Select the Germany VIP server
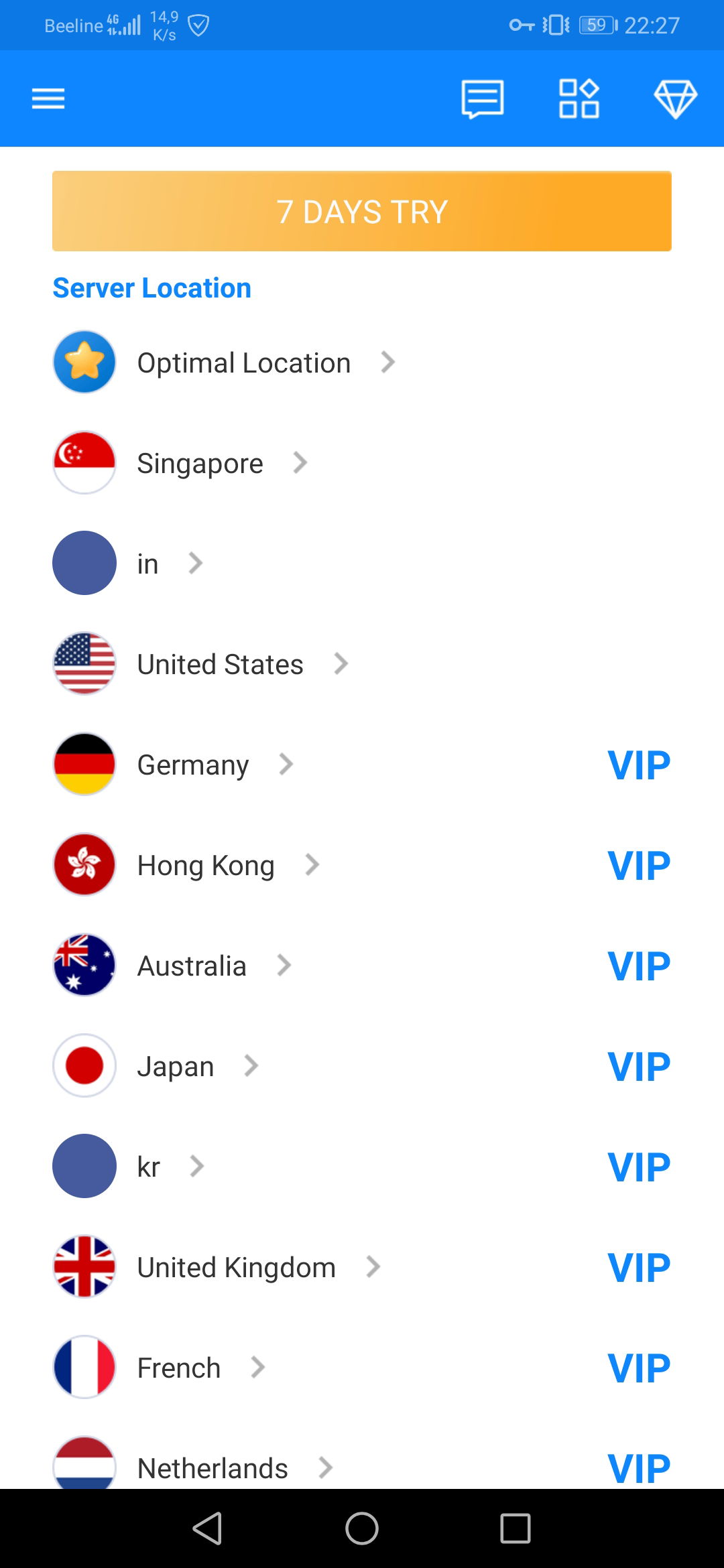The image size is (724, 1568). tap(193, 765)
